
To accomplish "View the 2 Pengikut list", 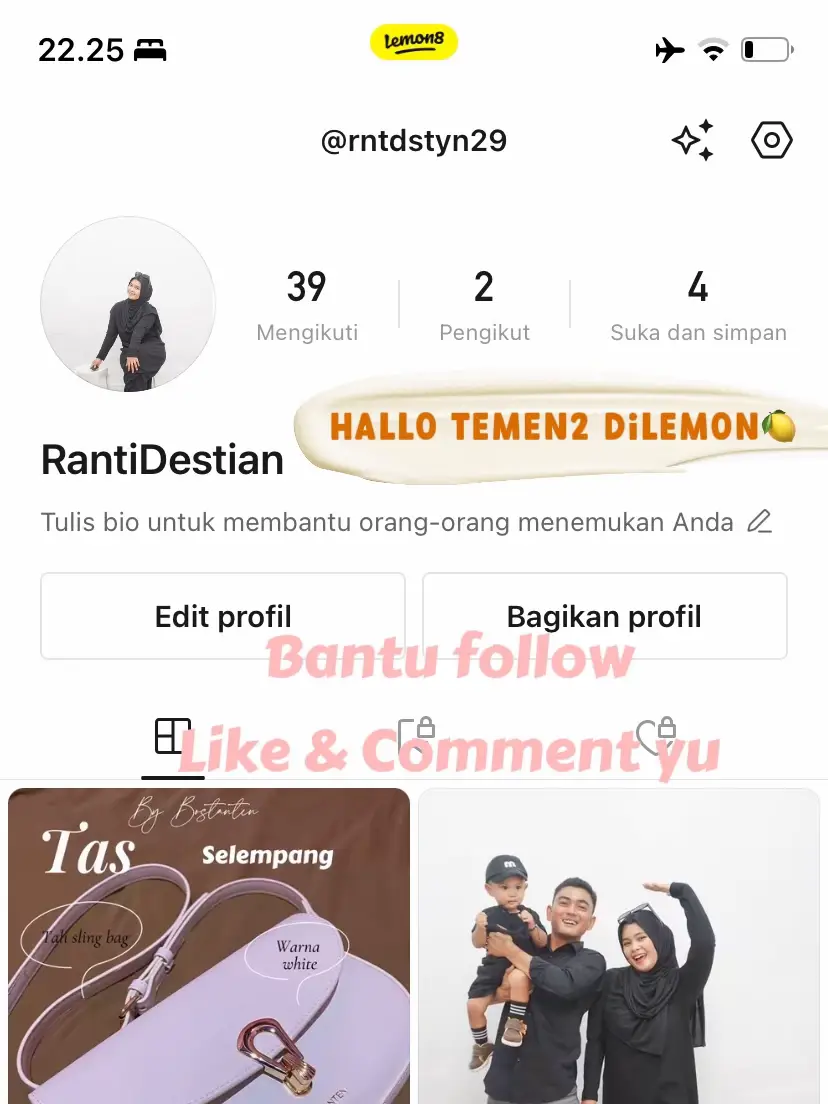I will 484,305.
